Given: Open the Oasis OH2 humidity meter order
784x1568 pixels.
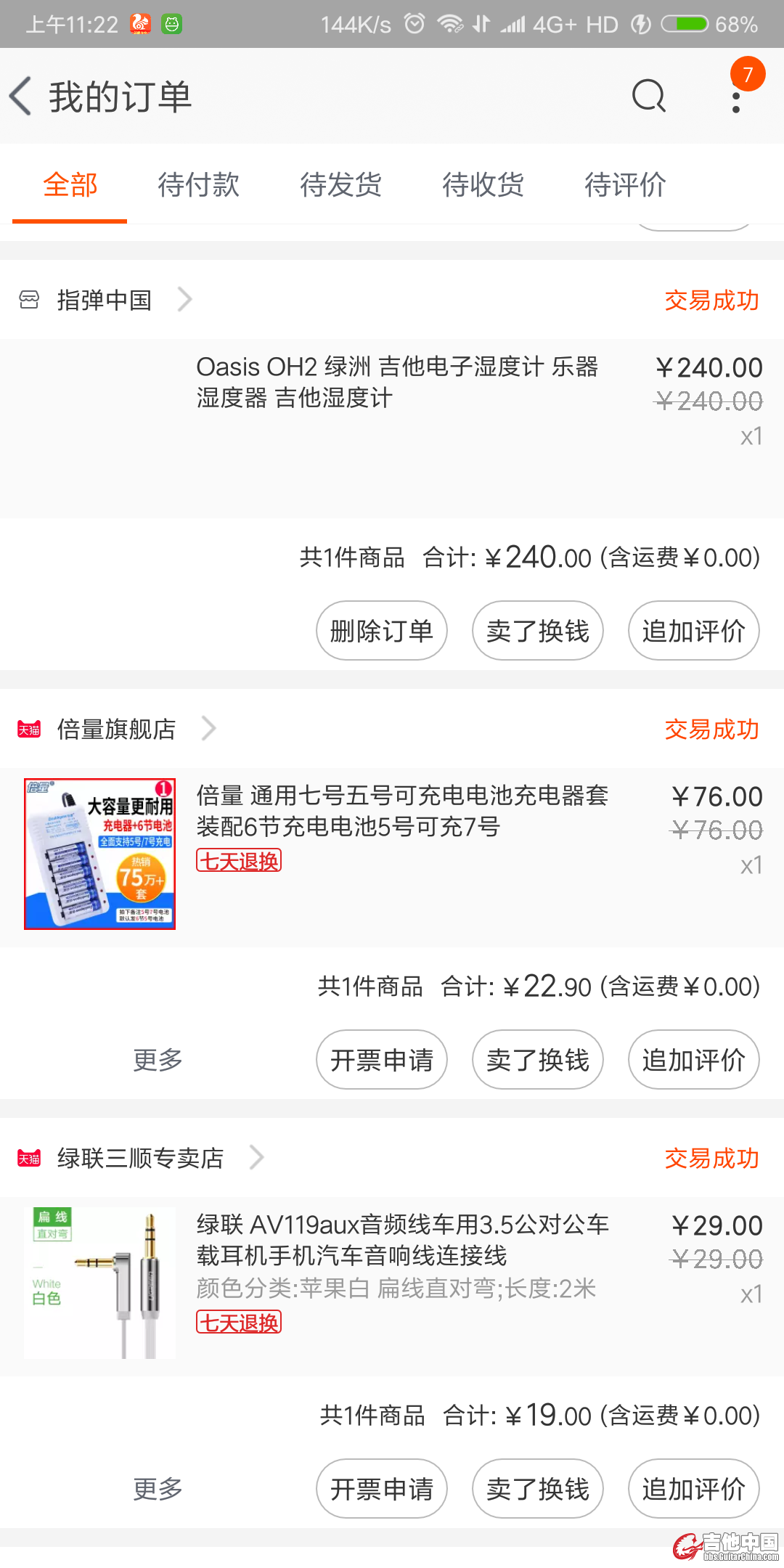Looking at the screenshot, I should (x=396, y=383).
